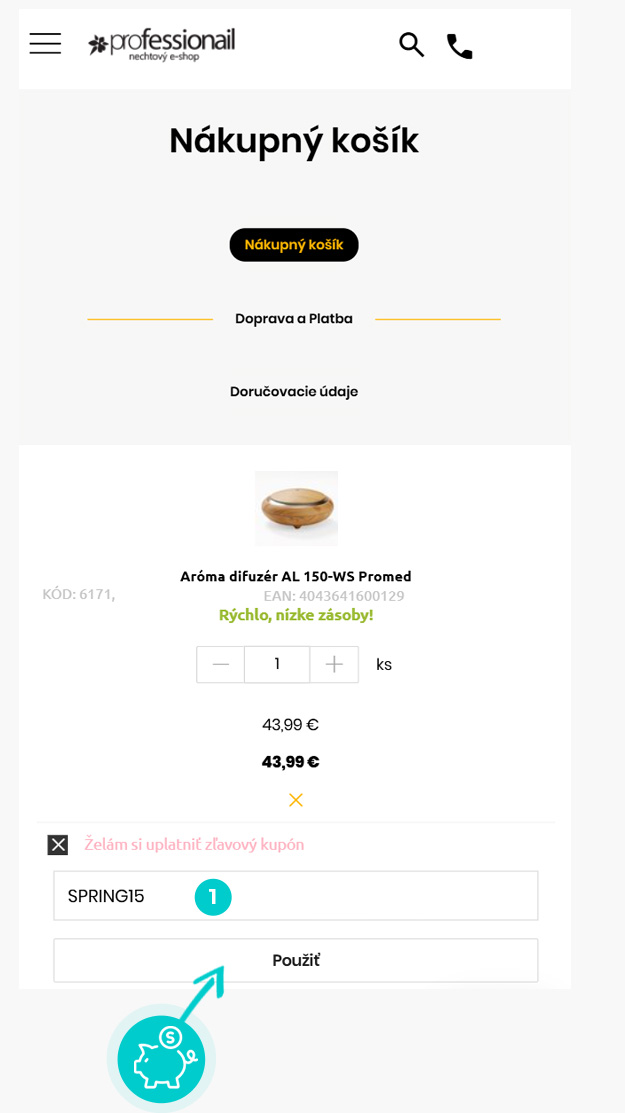Open the Aróma difuzér AL 150-WS Promed link
The height and width of the screenshot is (1113, 625).
pos(296,576)
